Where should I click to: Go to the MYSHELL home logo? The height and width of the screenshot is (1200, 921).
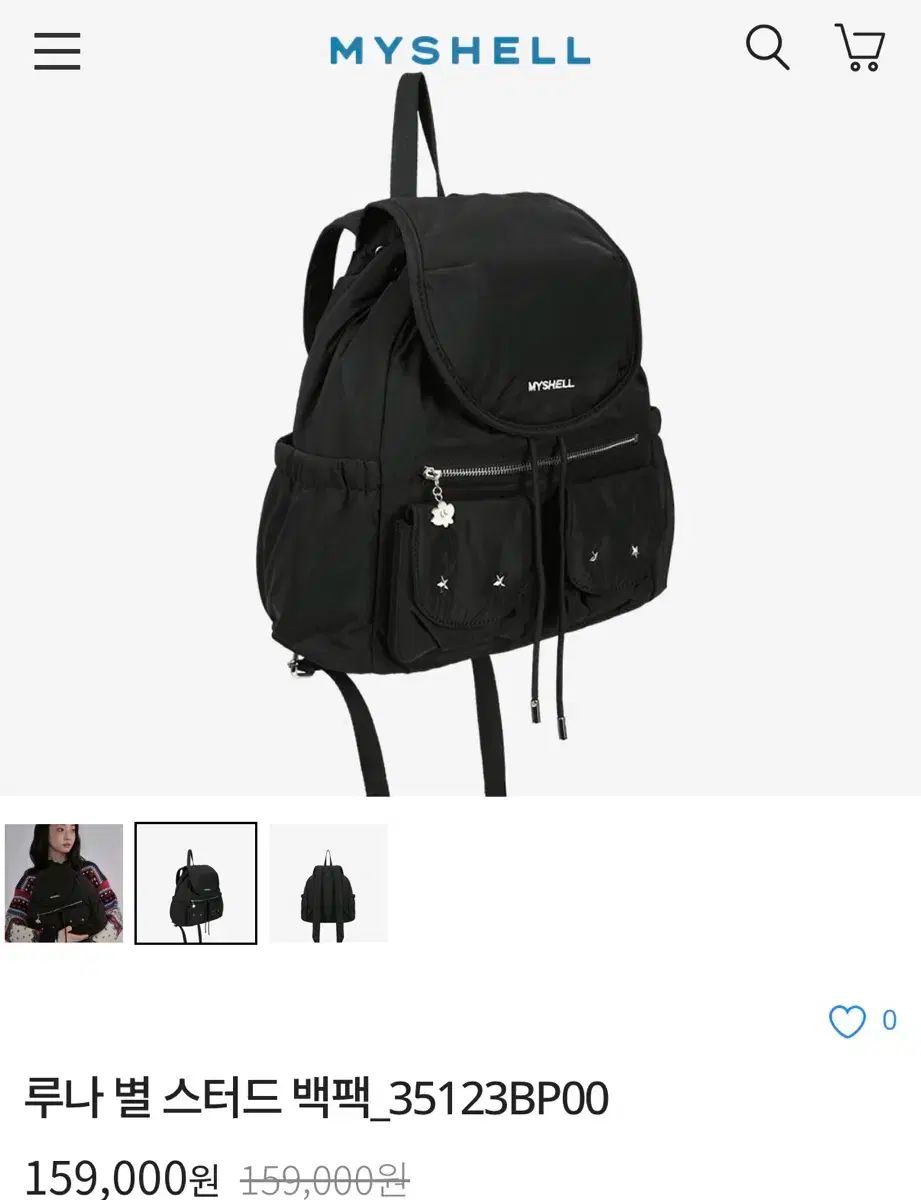pos(460,51)
